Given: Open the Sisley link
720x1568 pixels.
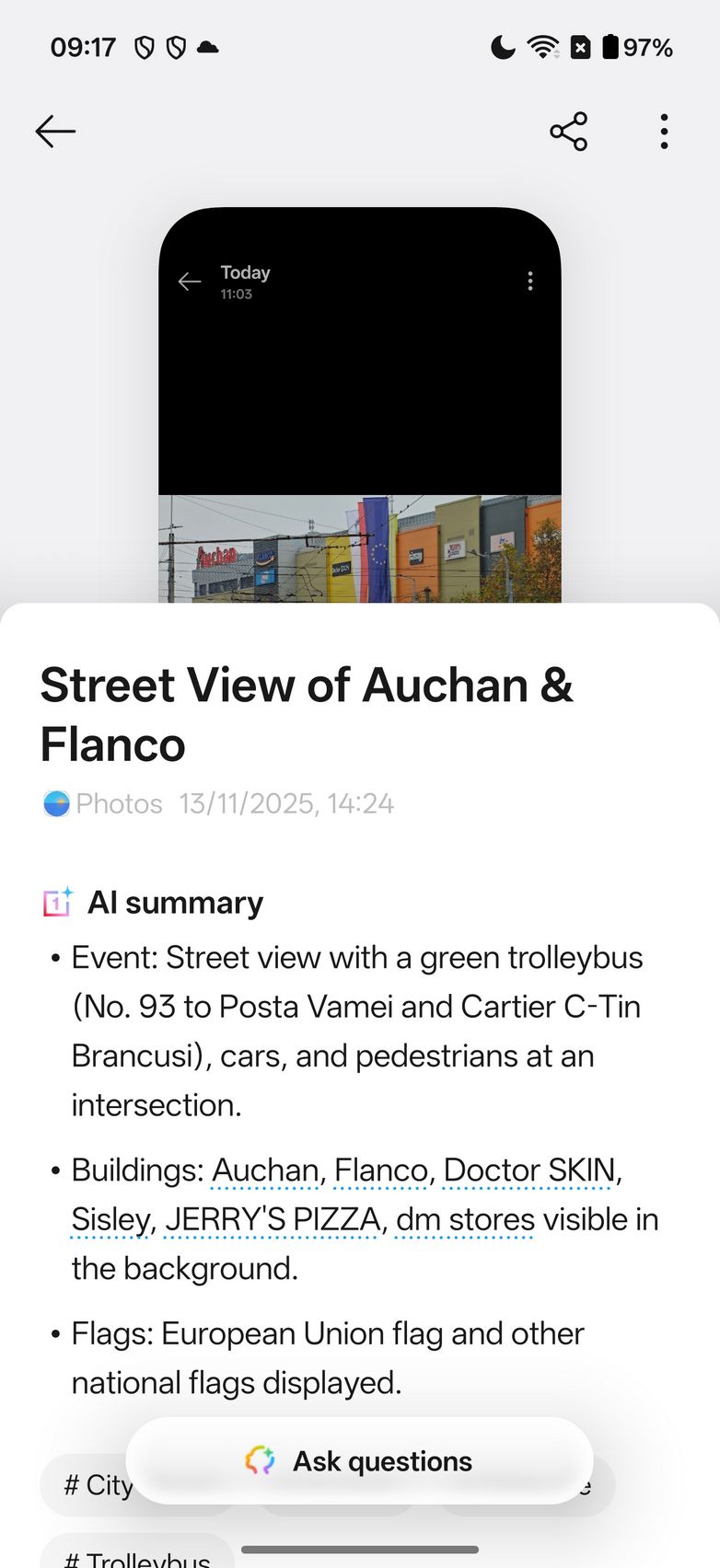Looking at the screenshot, I should [x=110, y=1220].
